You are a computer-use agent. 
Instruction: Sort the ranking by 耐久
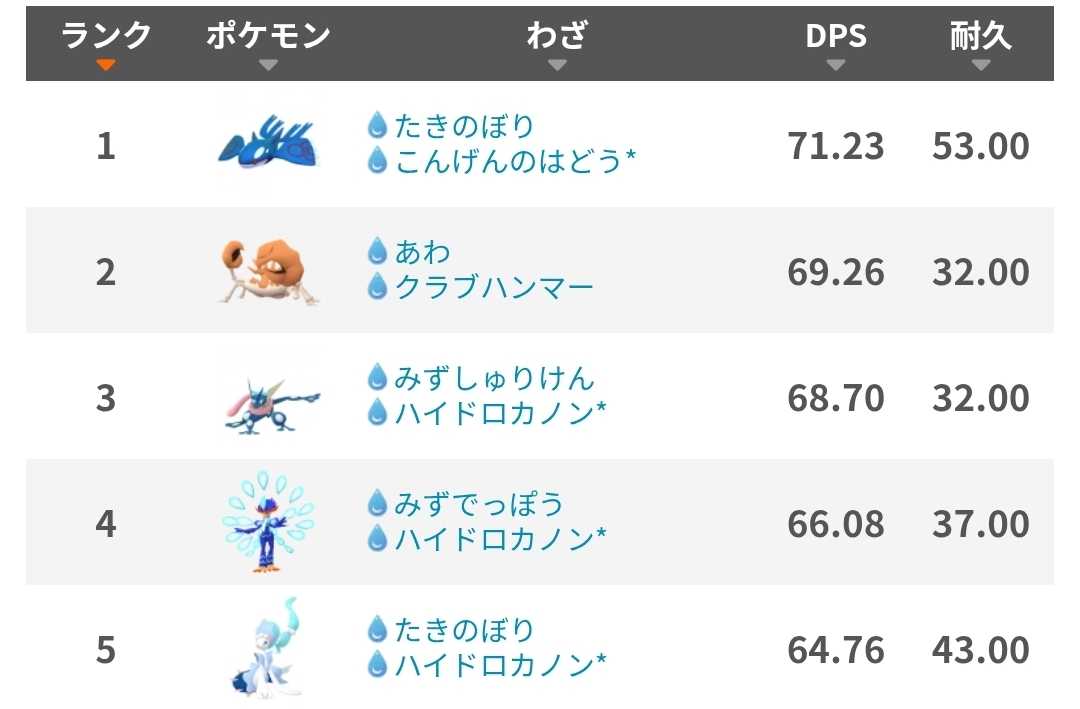coord(980,43)
